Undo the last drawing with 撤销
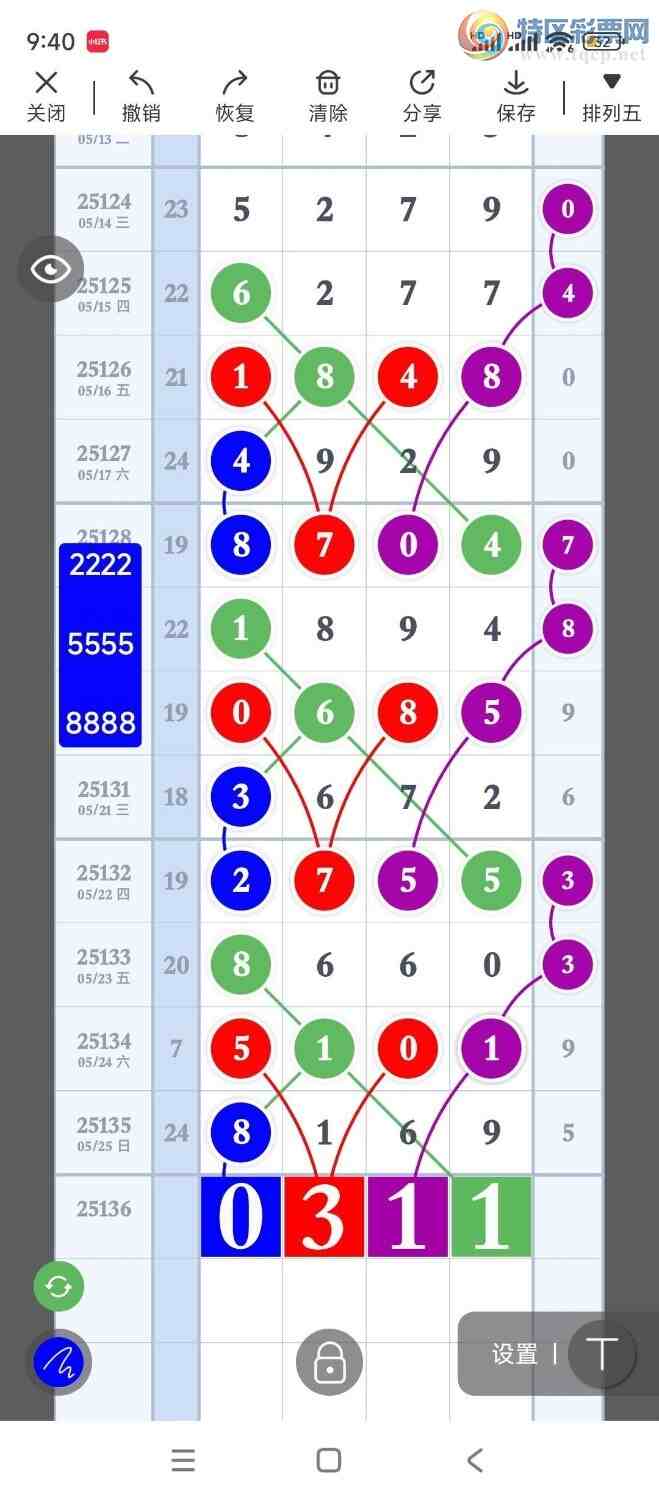The image size is (659, 1500). click(x=141, y=96)
